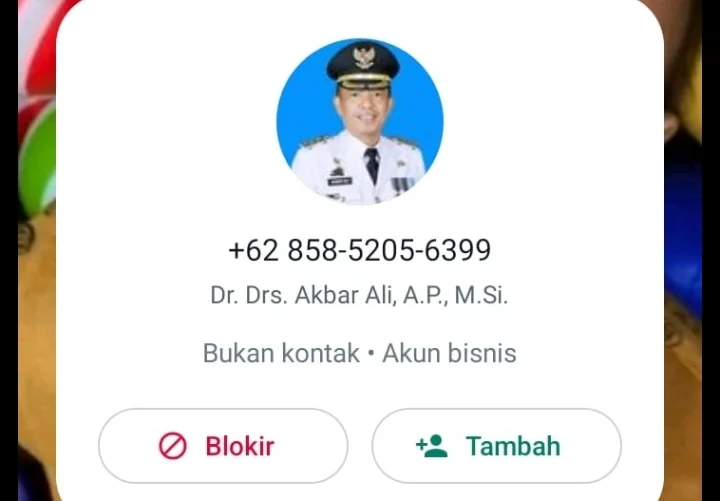Block this unknown number with Blokir
Screen dimensions: 720x501
223,446
